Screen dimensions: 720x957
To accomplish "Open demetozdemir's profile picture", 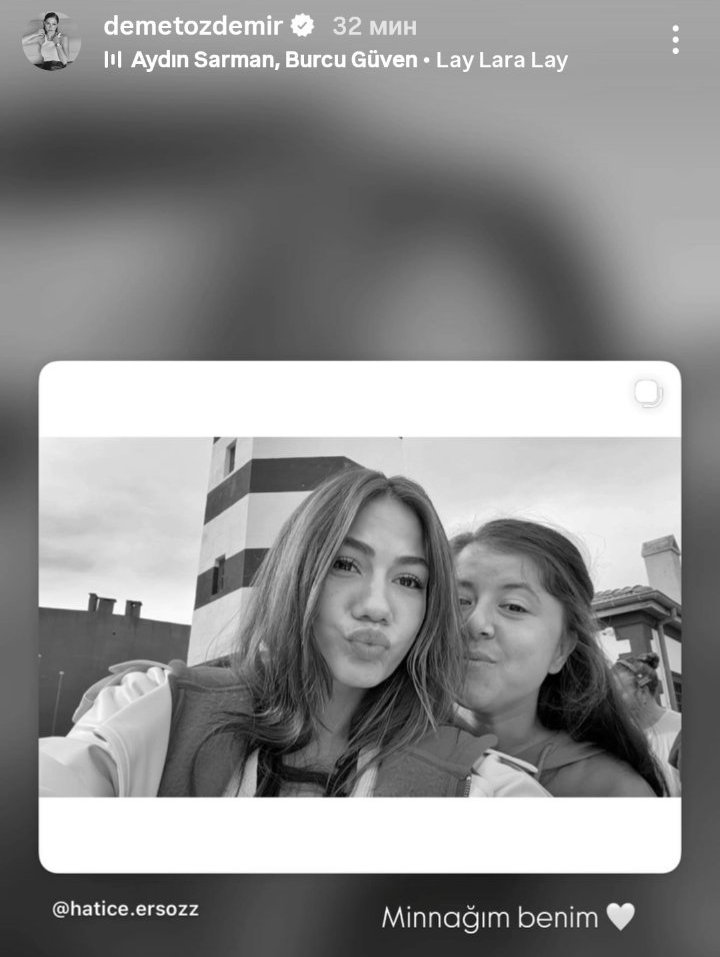I will point(51,41).
